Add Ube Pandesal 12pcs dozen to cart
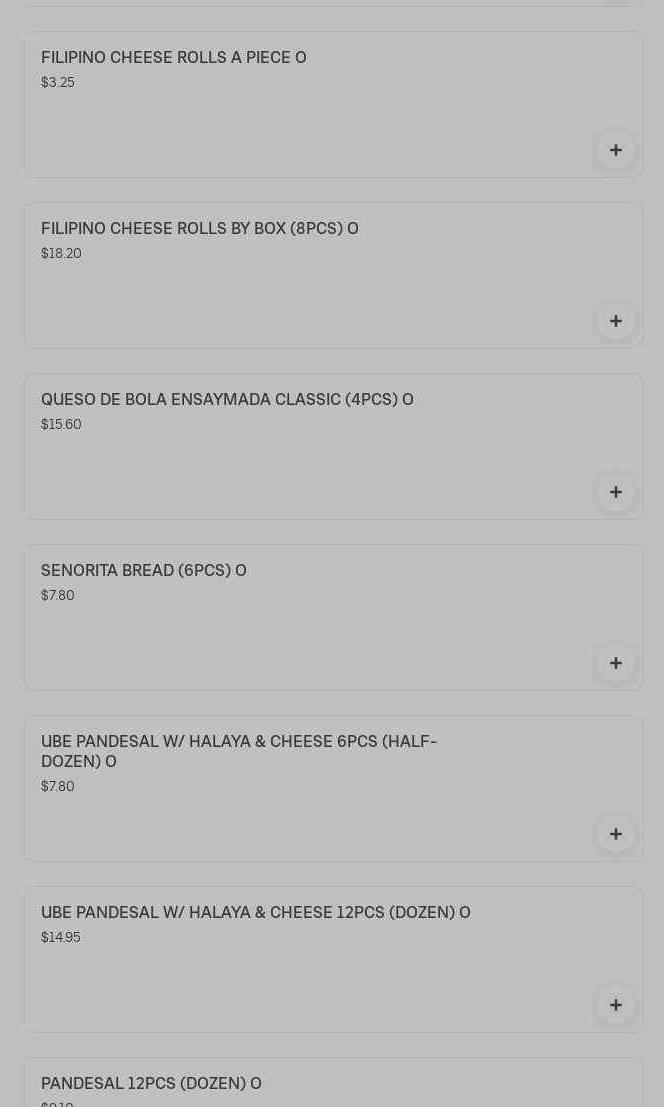This screenshot has width=664, height=1107. tap(615, 1005)
